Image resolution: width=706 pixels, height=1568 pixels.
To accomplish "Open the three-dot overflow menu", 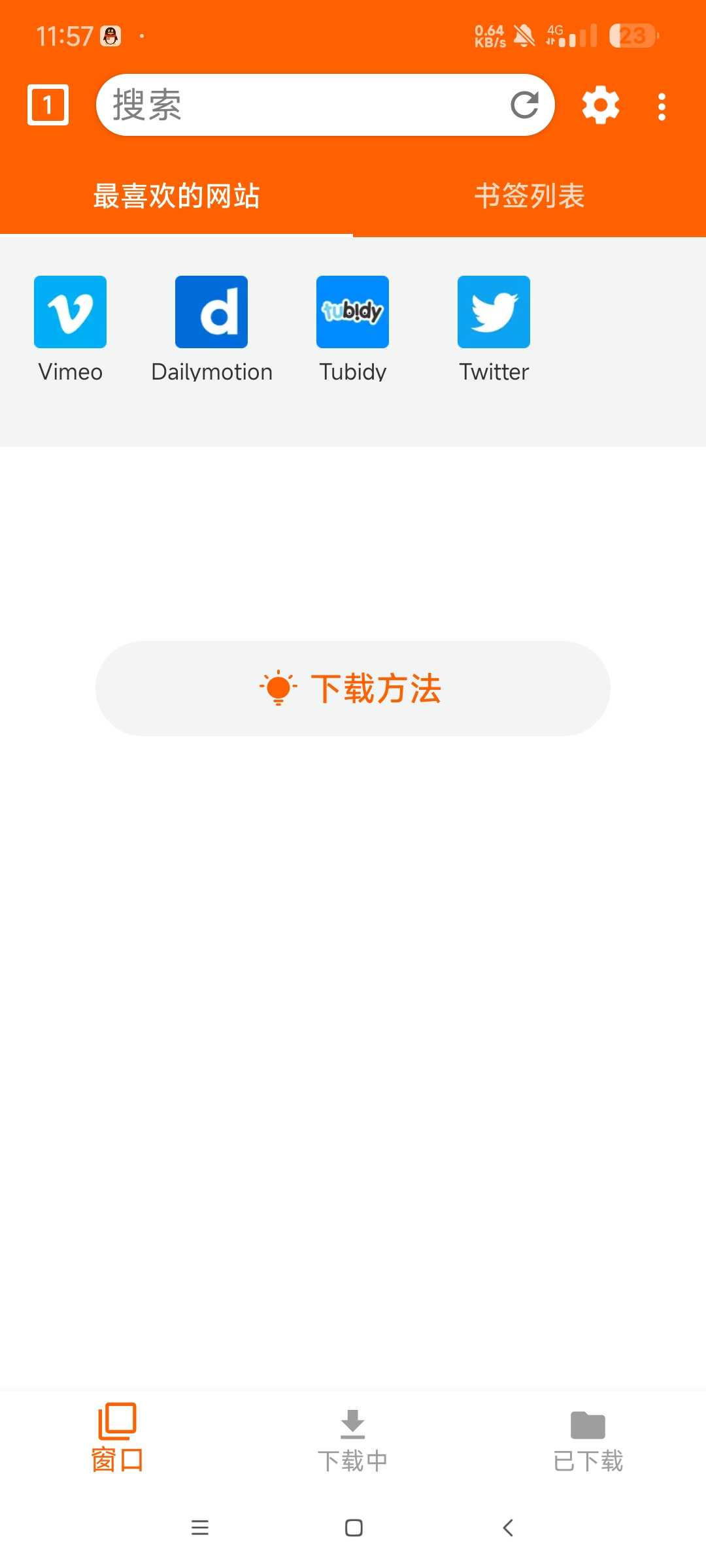I will [x=662, y=106].
